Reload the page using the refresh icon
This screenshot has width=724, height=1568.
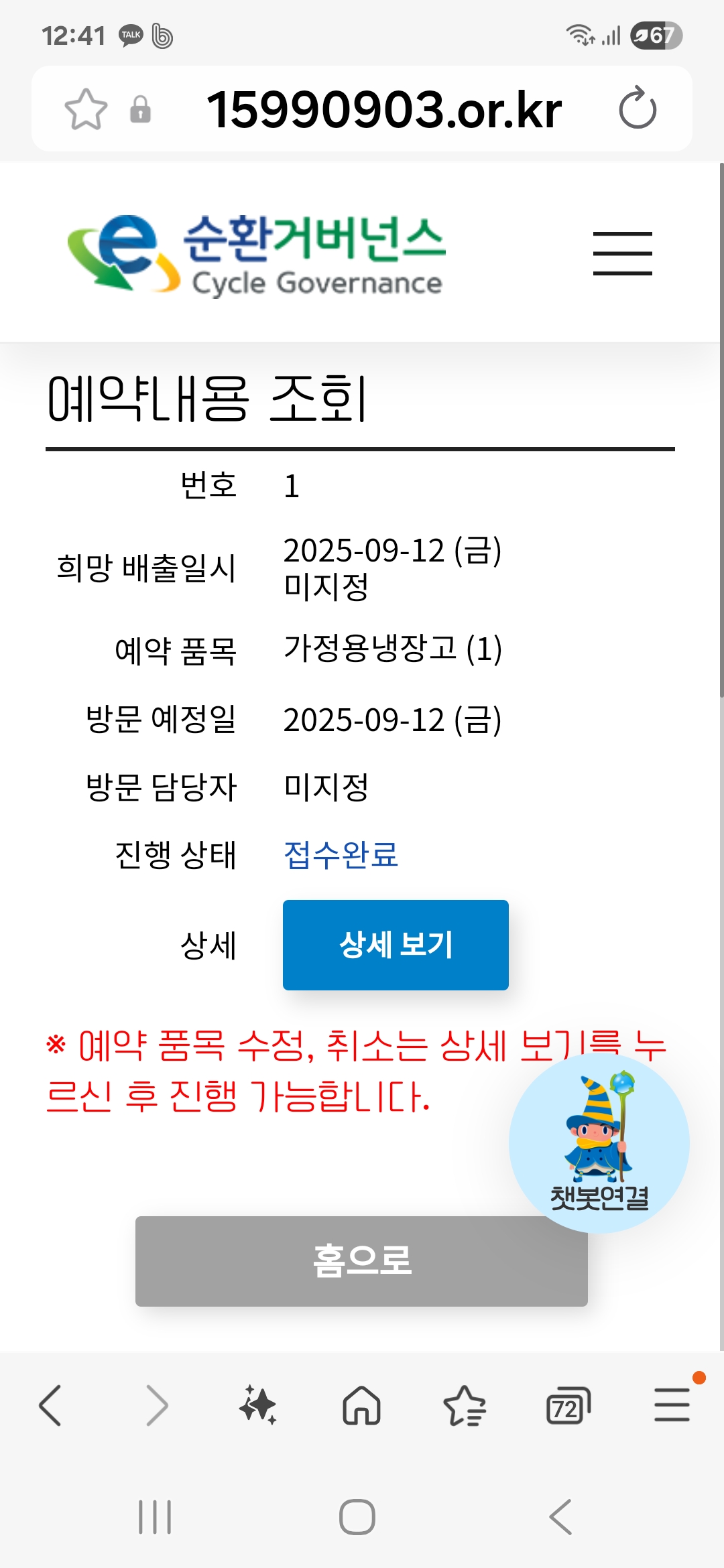[x=638, y=109]
